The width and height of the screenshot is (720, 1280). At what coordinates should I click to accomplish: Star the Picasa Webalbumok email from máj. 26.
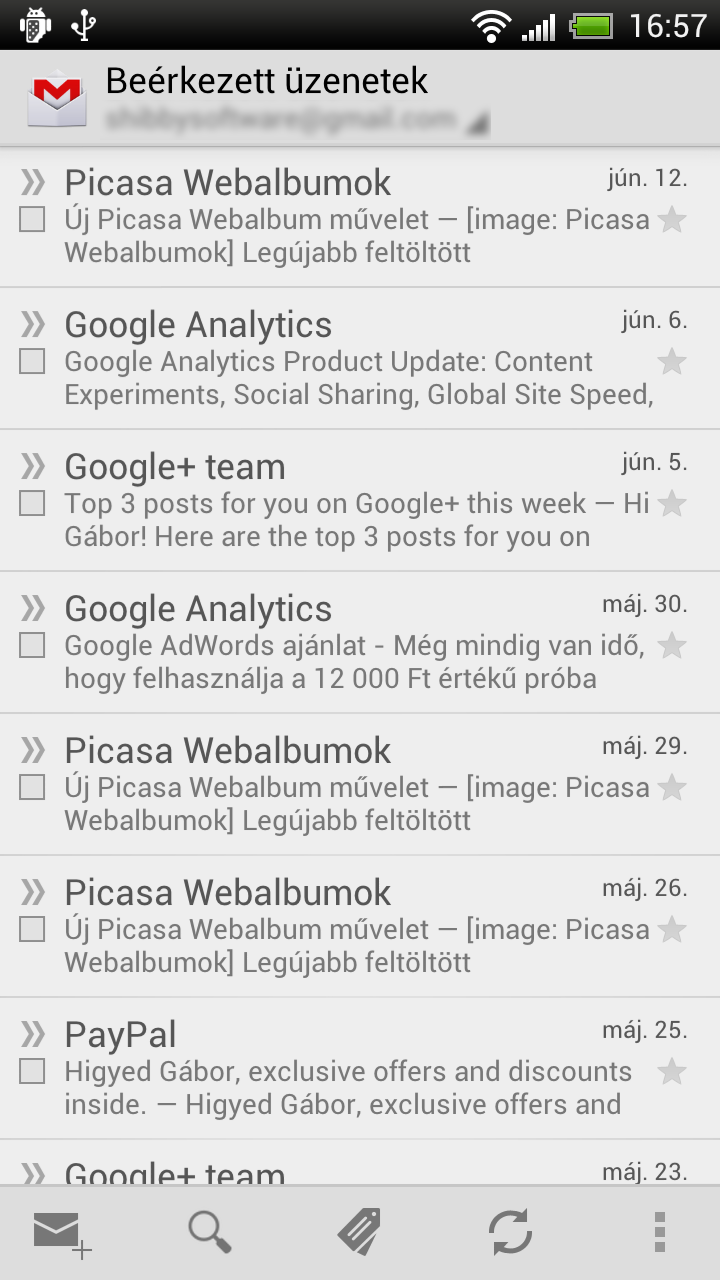(x=672, y=930)
